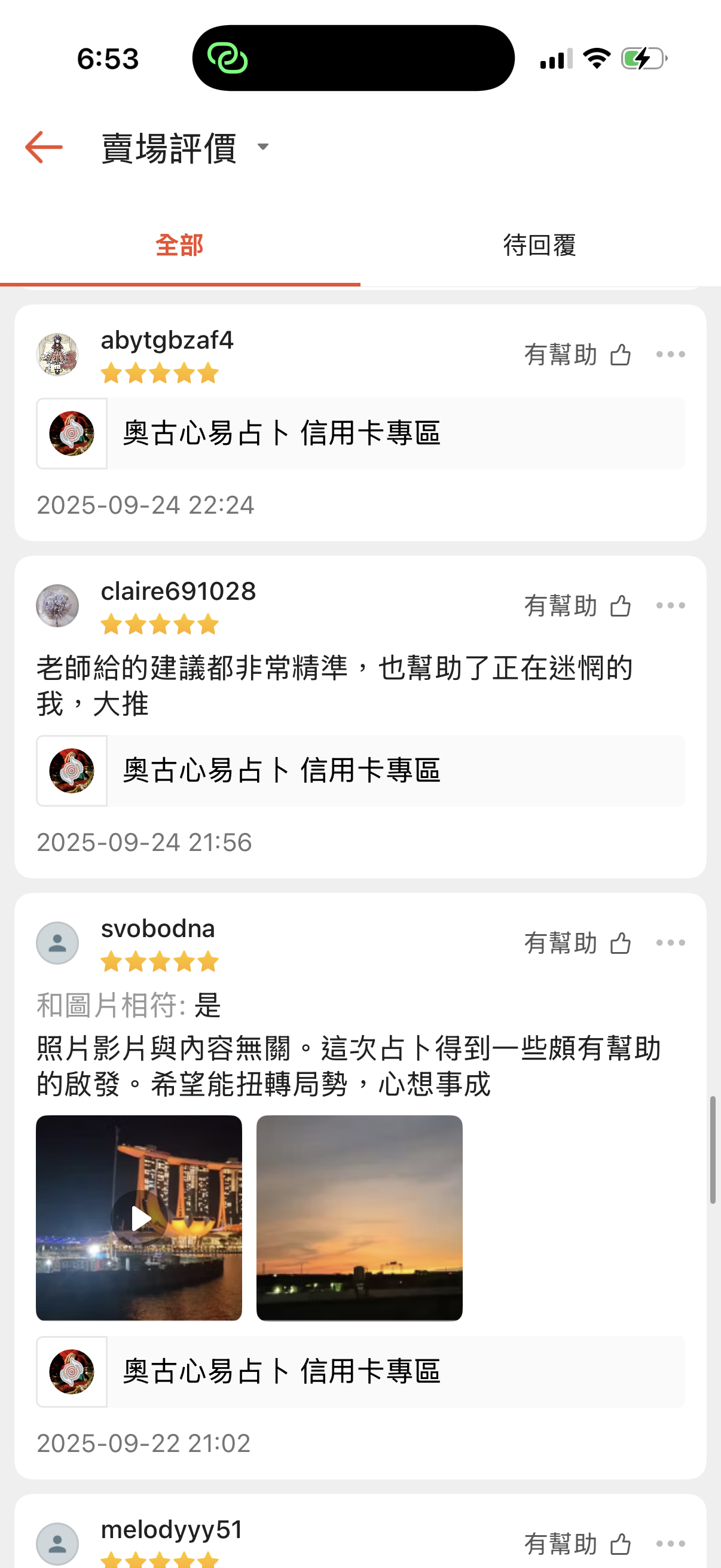Open product under abytgbzaf4's review
Screen dimensions: 721x1568
[x=360, y=434]
